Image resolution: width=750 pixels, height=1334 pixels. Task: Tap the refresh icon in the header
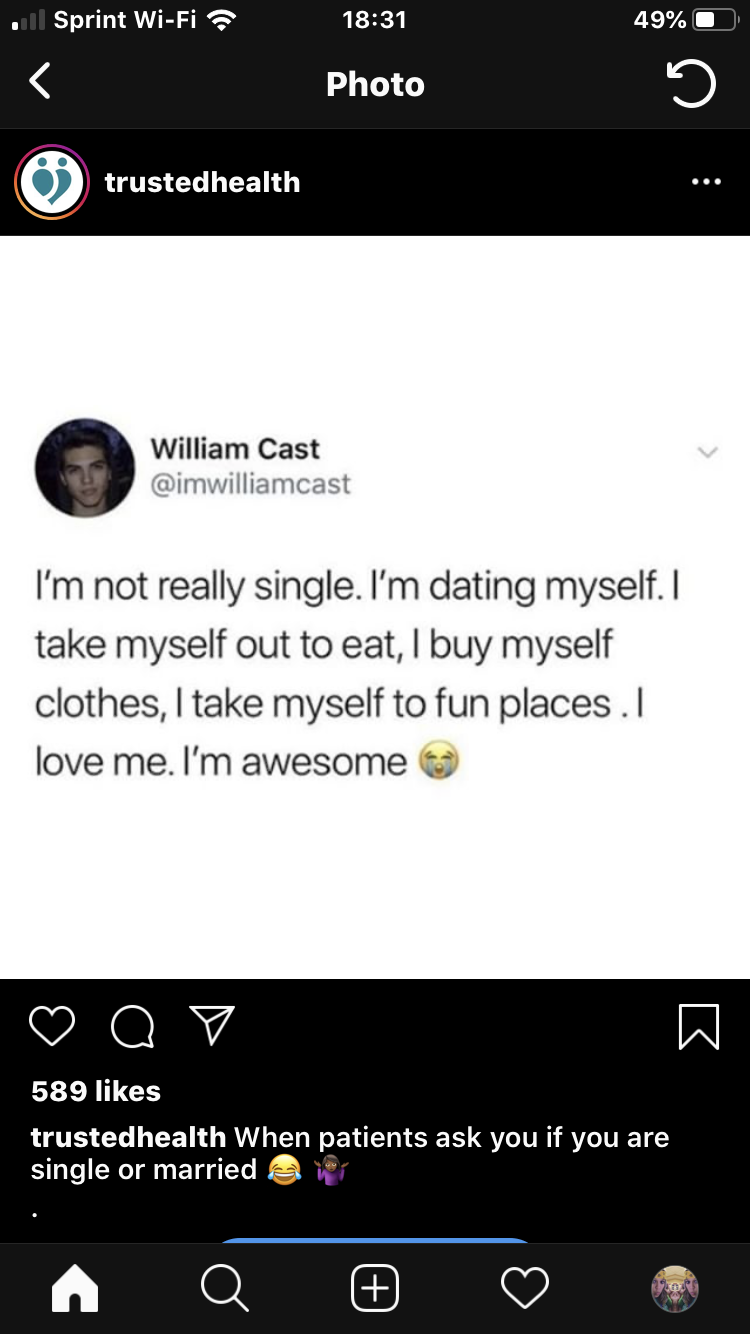pos(692,84)
